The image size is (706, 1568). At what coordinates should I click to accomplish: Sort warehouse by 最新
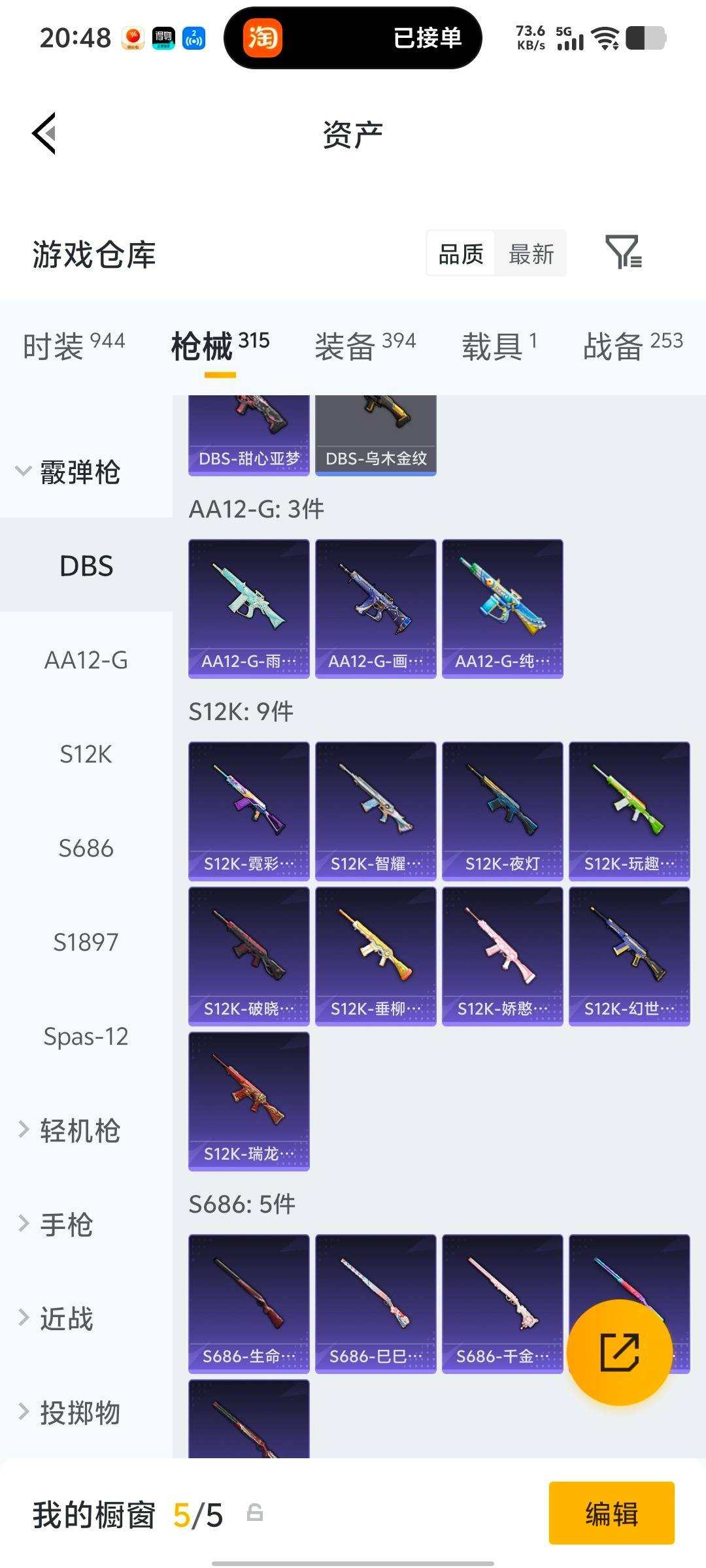531,253
